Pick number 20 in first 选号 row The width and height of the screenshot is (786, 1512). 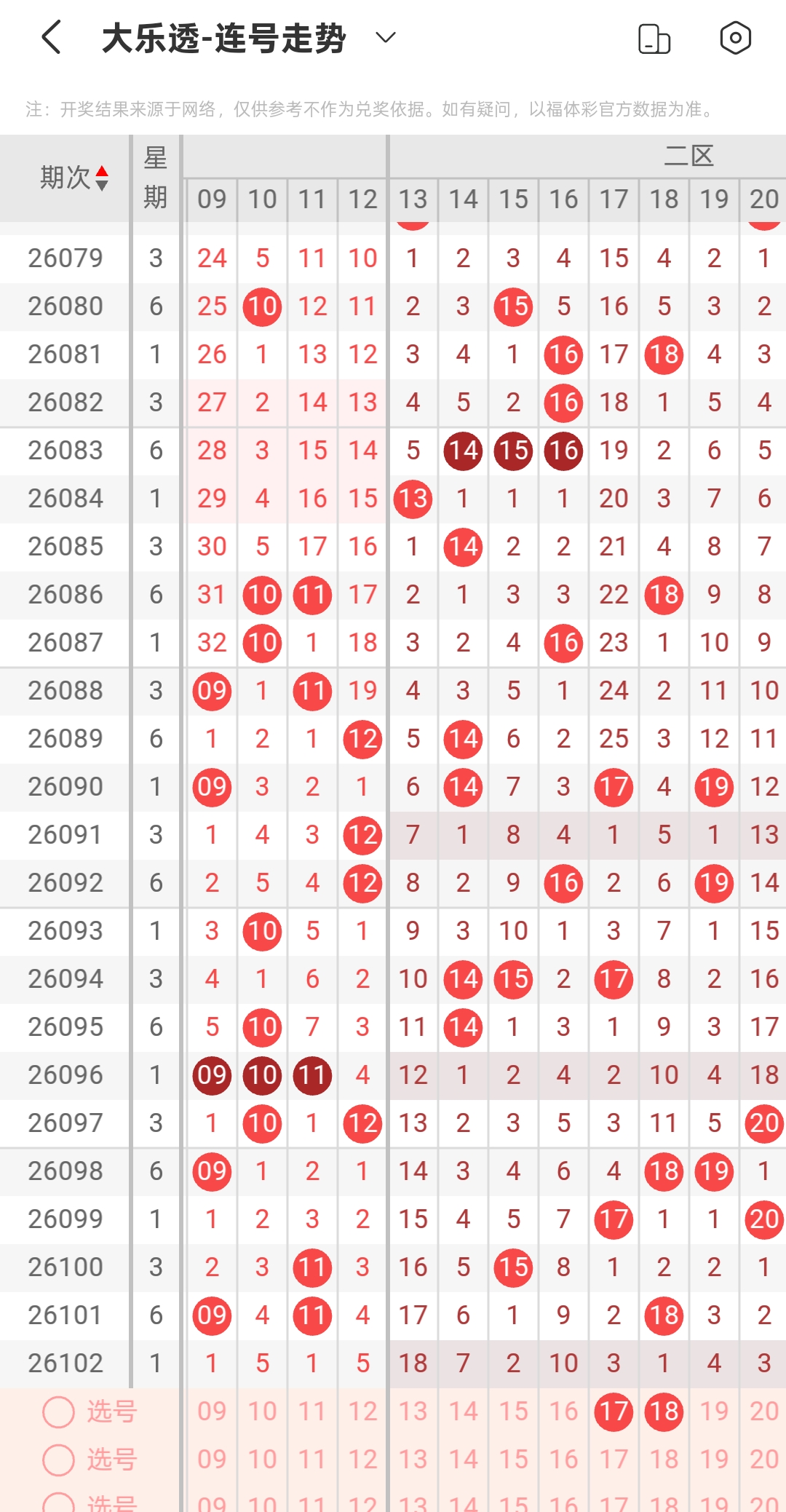coord(764,1412)
